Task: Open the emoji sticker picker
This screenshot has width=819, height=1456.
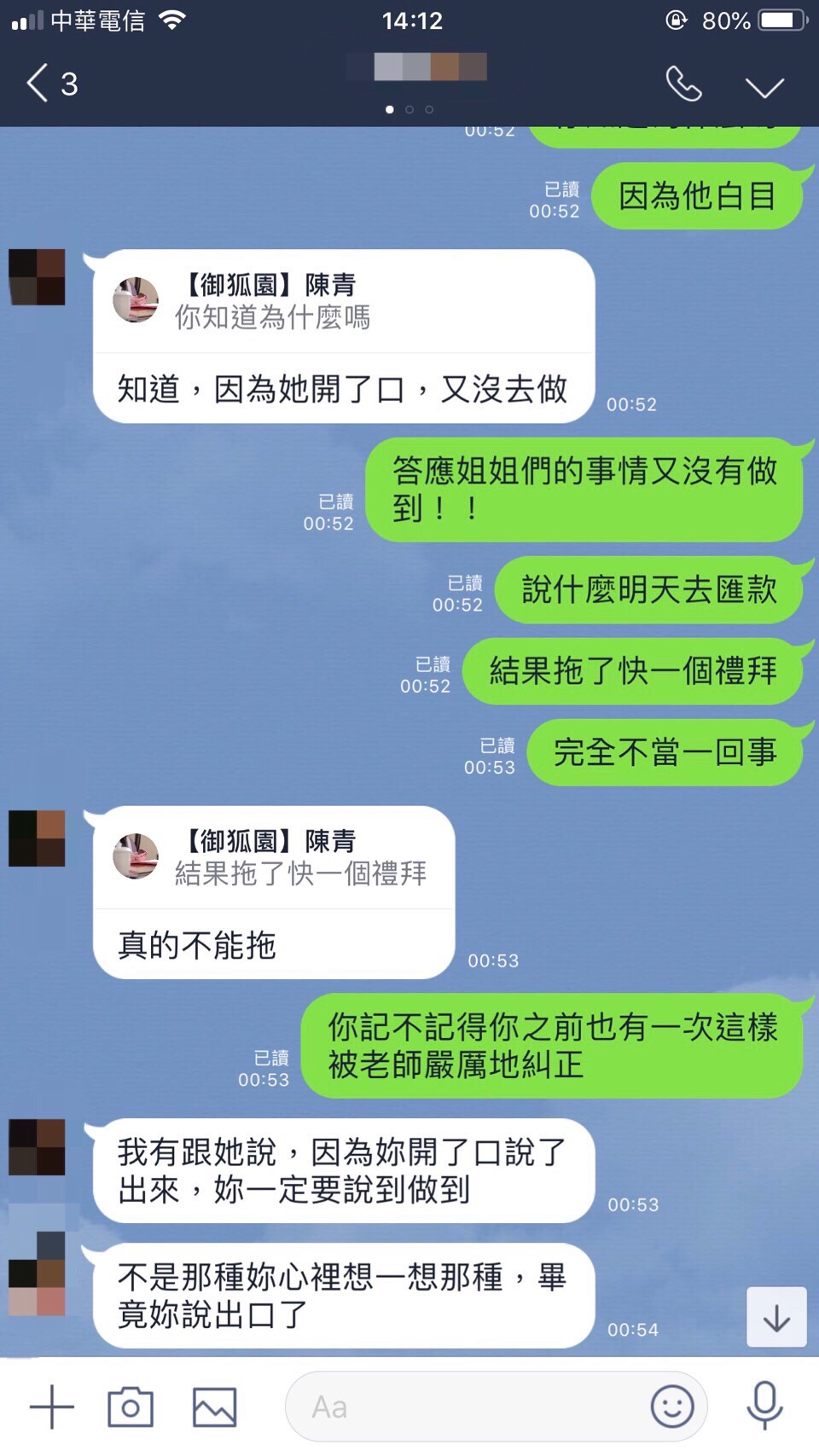Action: tap(672, 1407)
